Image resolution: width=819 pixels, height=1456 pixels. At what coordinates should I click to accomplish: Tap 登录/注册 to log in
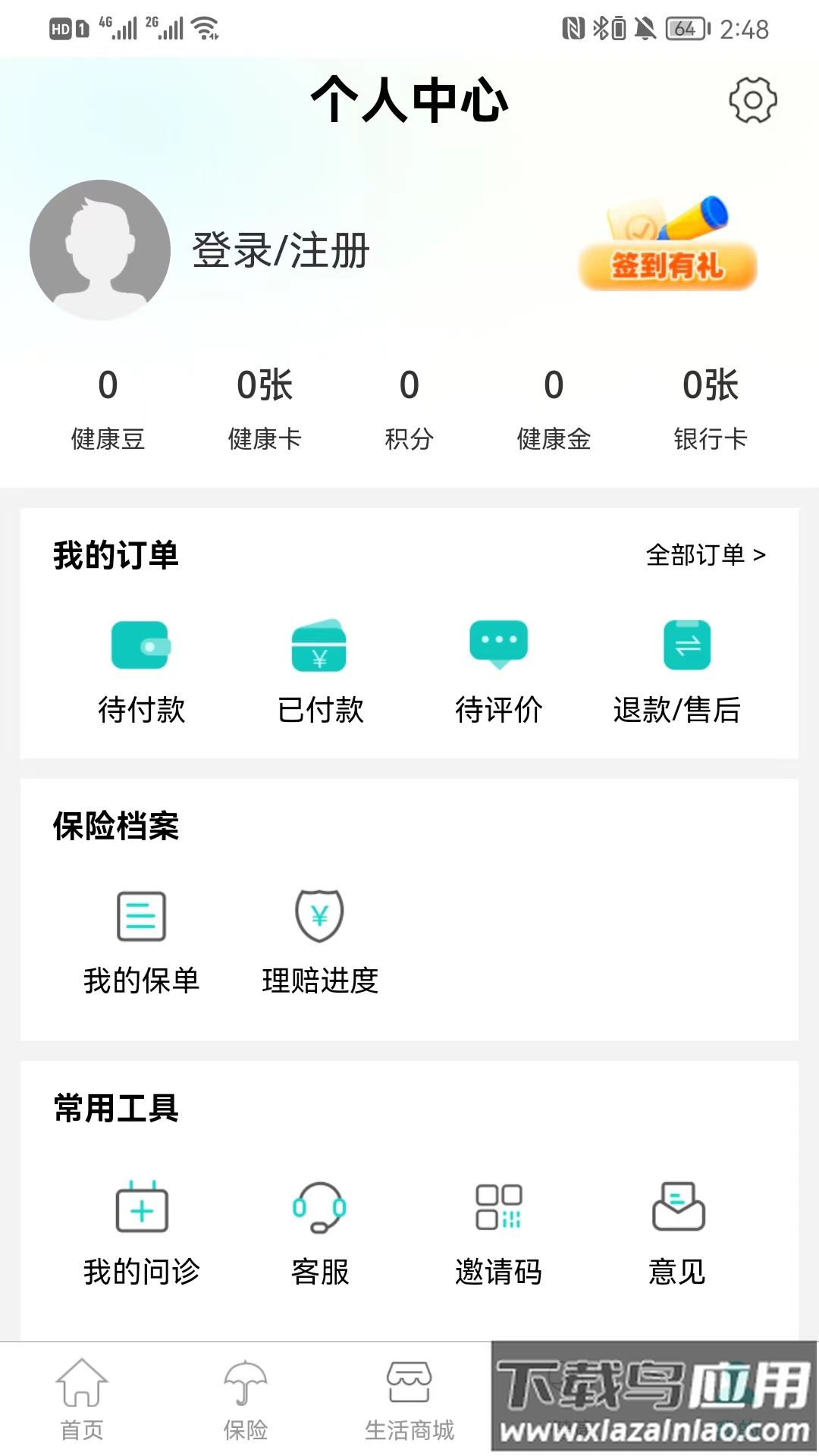click(280, 252)
